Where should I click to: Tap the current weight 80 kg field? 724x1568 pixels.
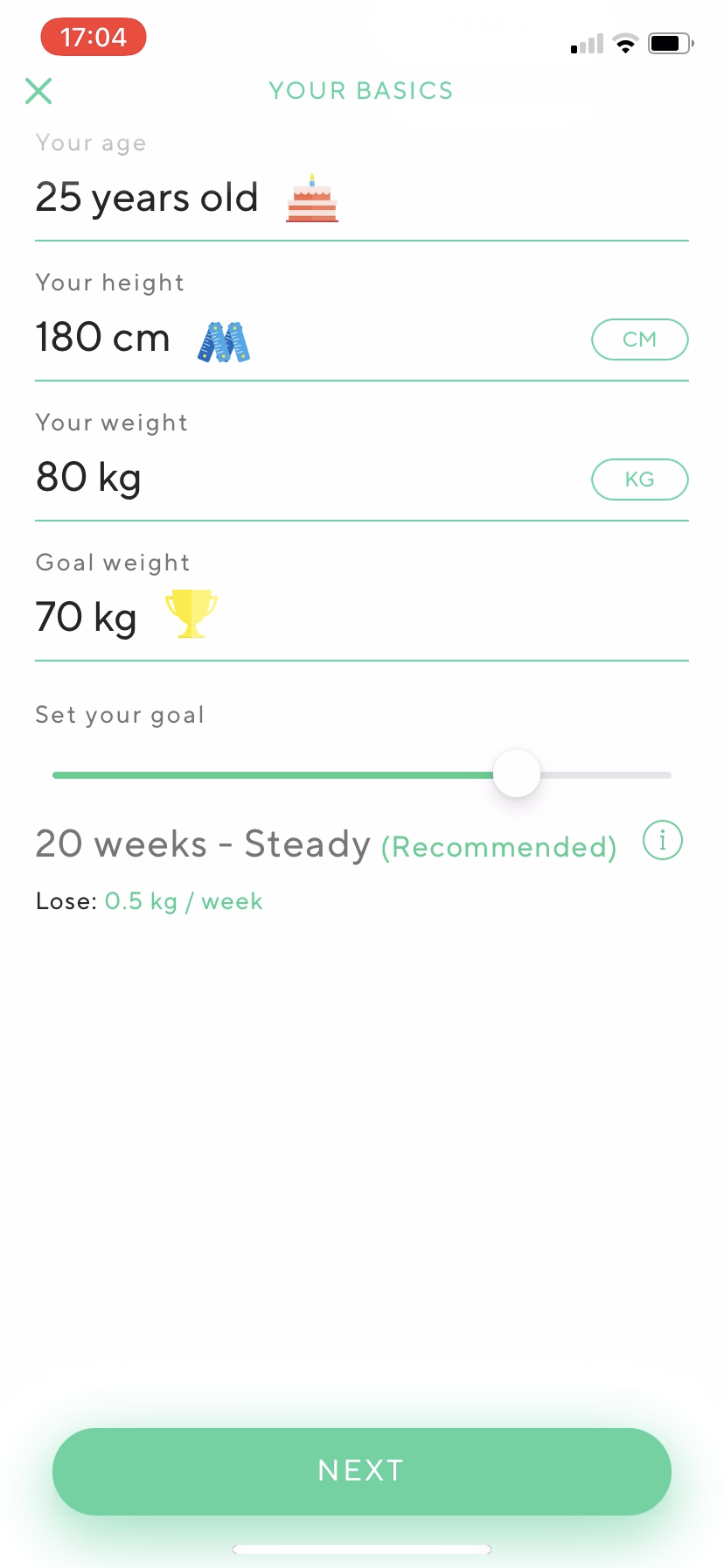point(88,478)
